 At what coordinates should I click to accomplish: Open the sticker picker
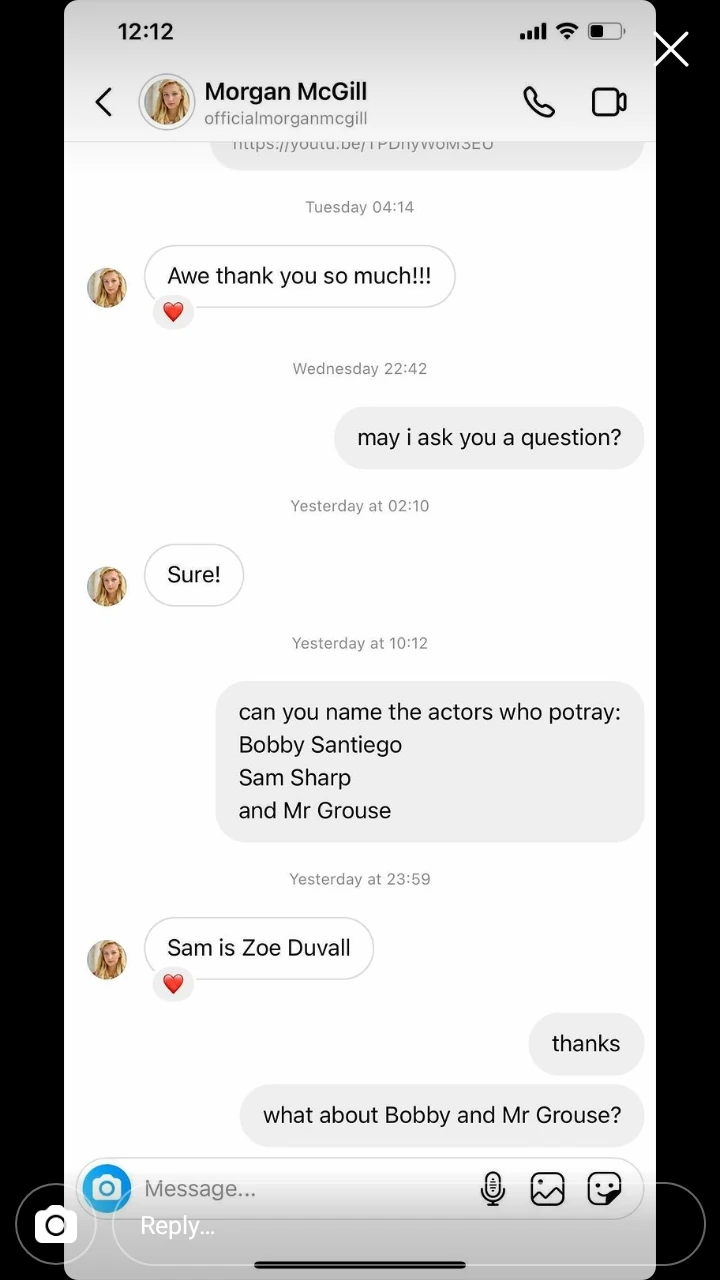(606, 1188)
